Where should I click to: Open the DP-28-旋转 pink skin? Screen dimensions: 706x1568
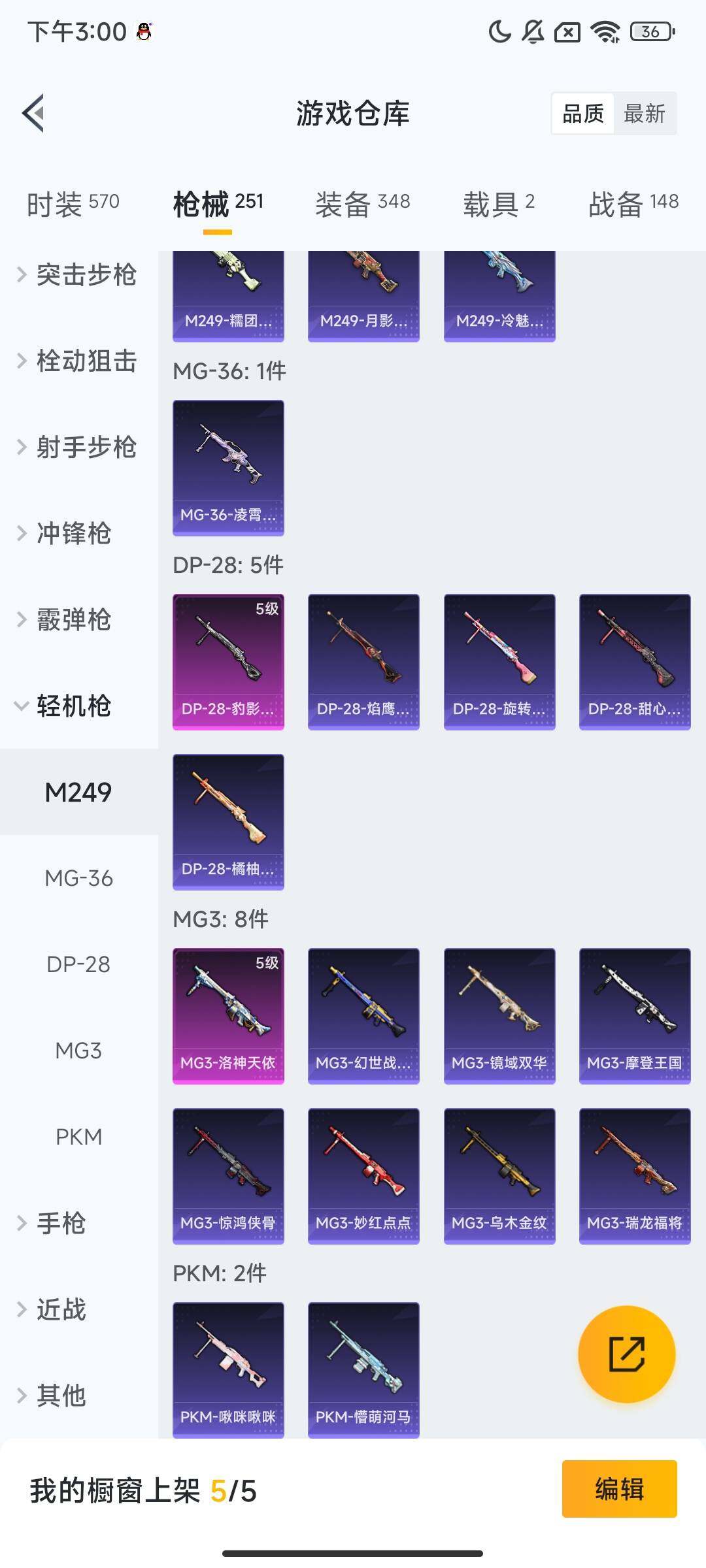(499, 658)
